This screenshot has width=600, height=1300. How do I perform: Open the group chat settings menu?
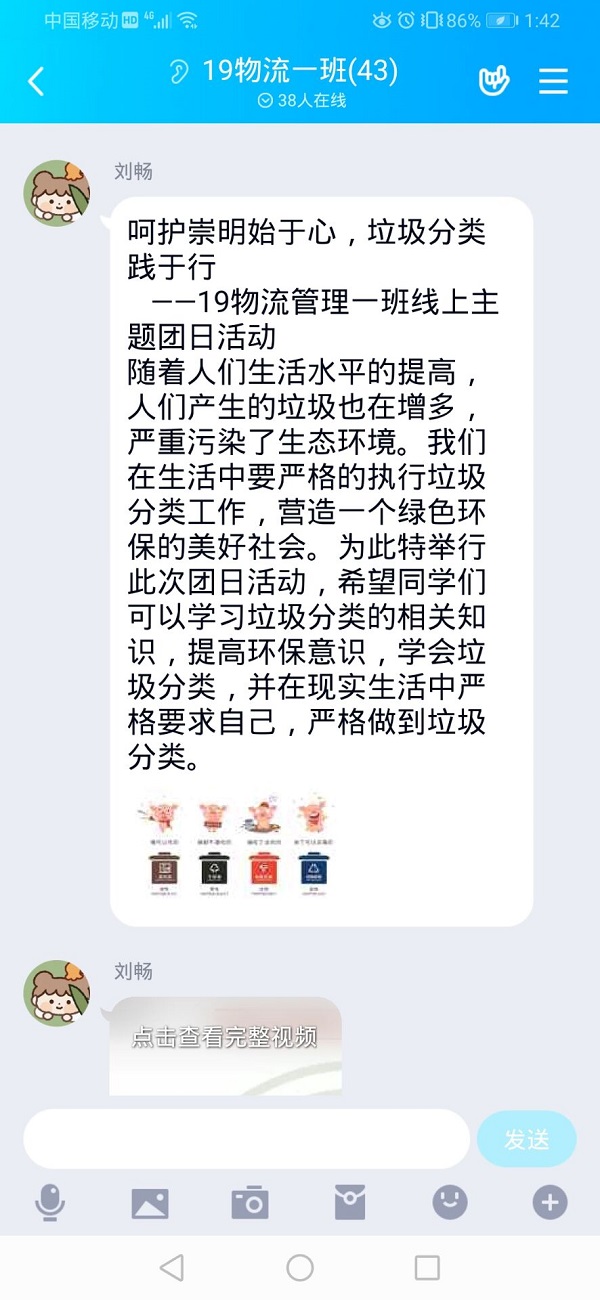point(553,81)
